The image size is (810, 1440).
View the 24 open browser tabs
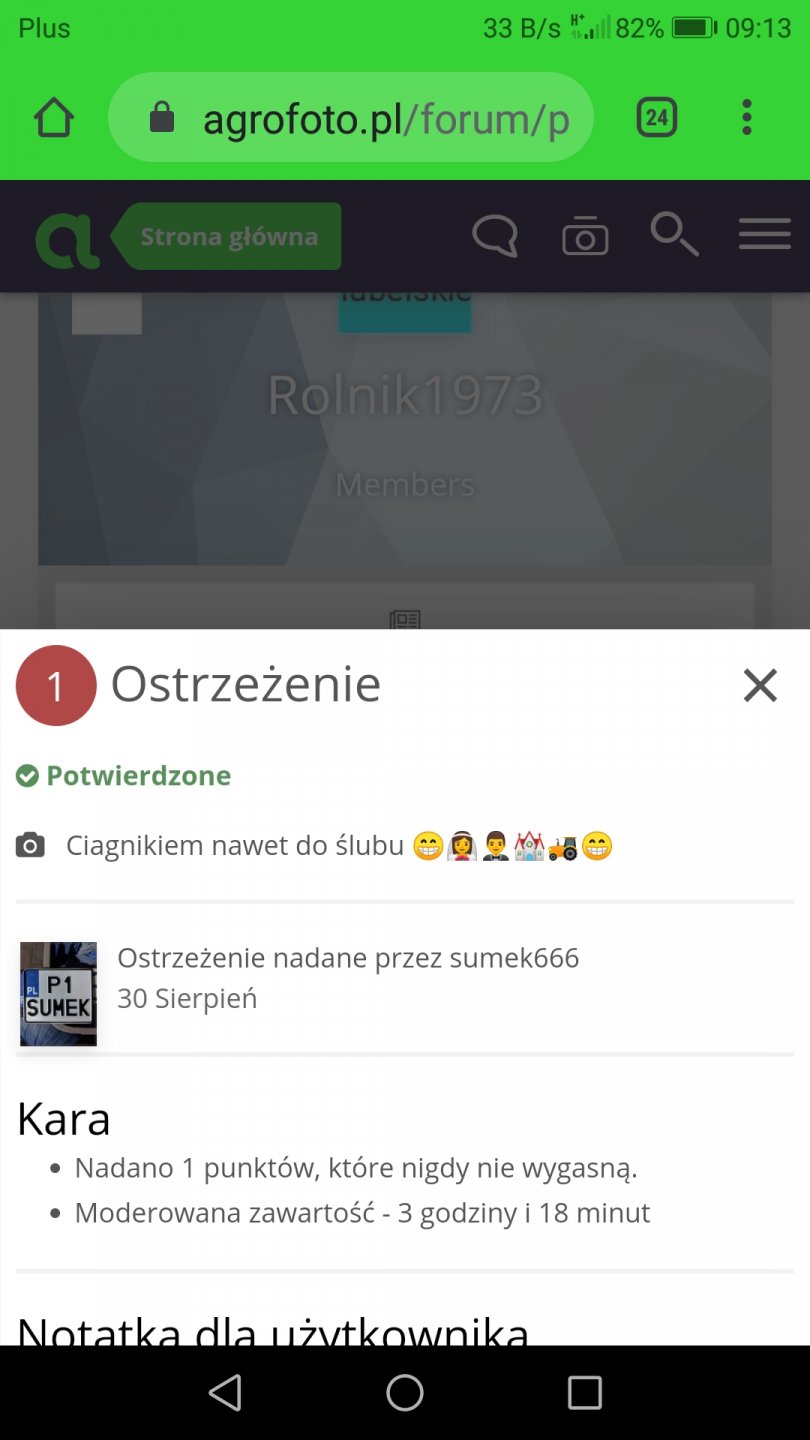tap(656, 118)
